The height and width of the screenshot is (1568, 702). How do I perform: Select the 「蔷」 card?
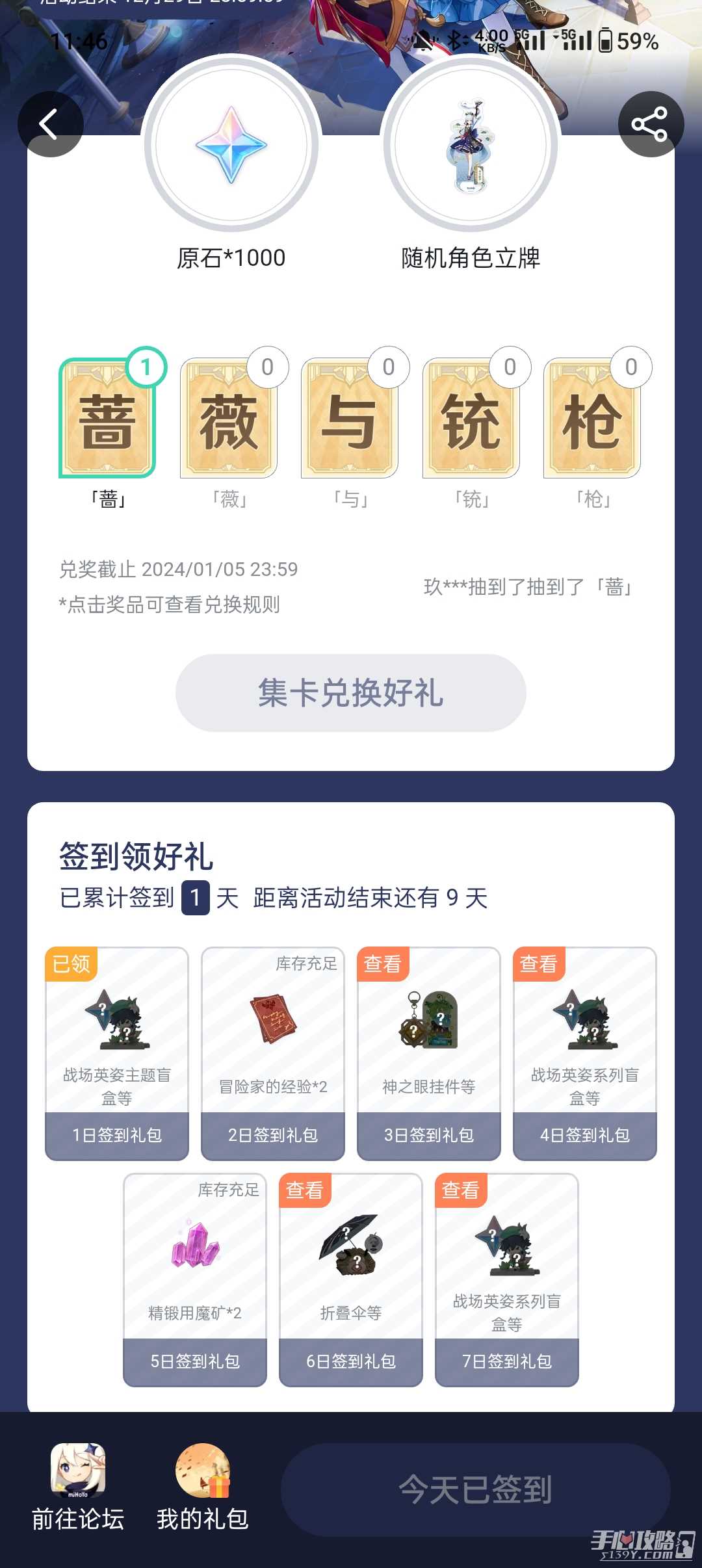click(107, 419)
